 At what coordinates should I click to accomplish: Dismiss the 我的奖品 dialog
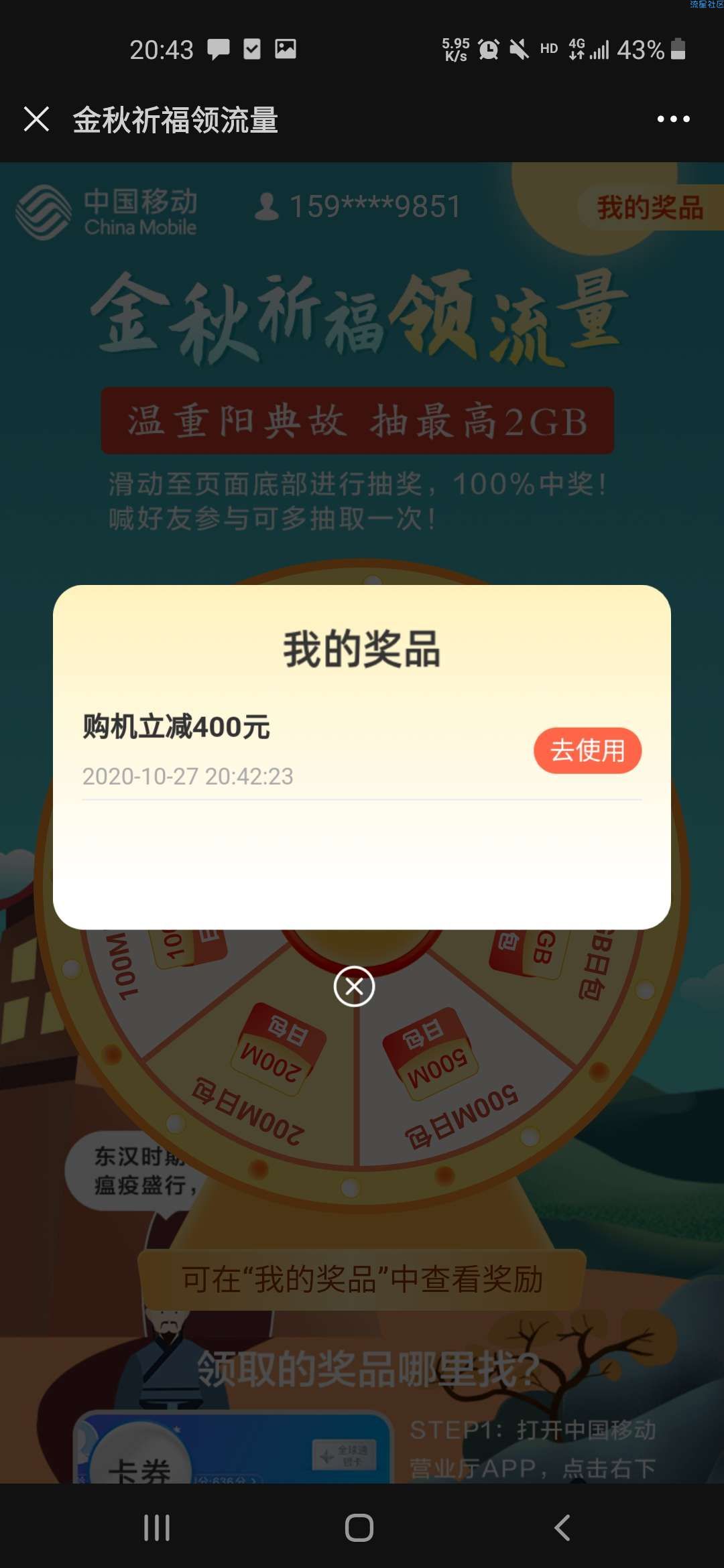354,986
